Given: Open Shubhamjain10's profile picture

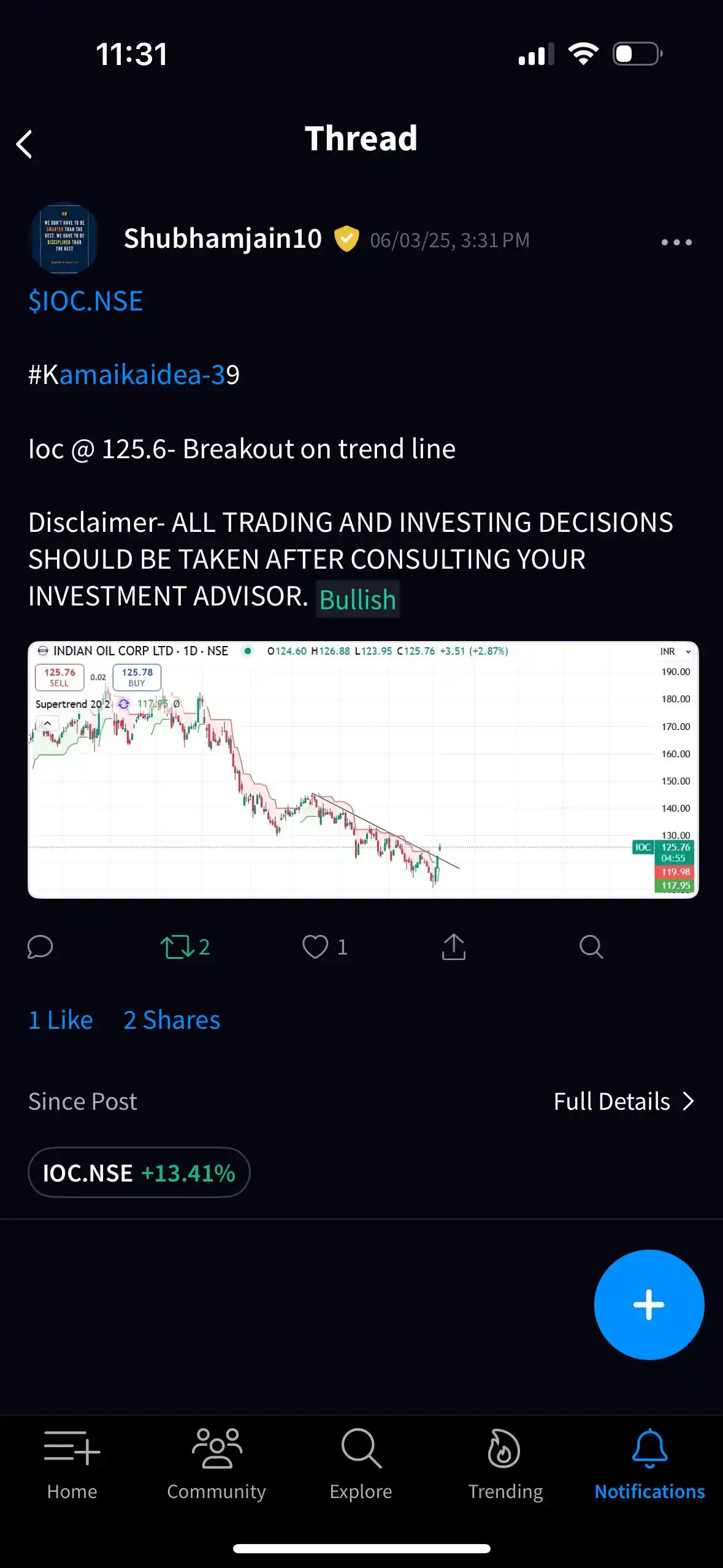Looking at the screenshot, I should [64, 239].
